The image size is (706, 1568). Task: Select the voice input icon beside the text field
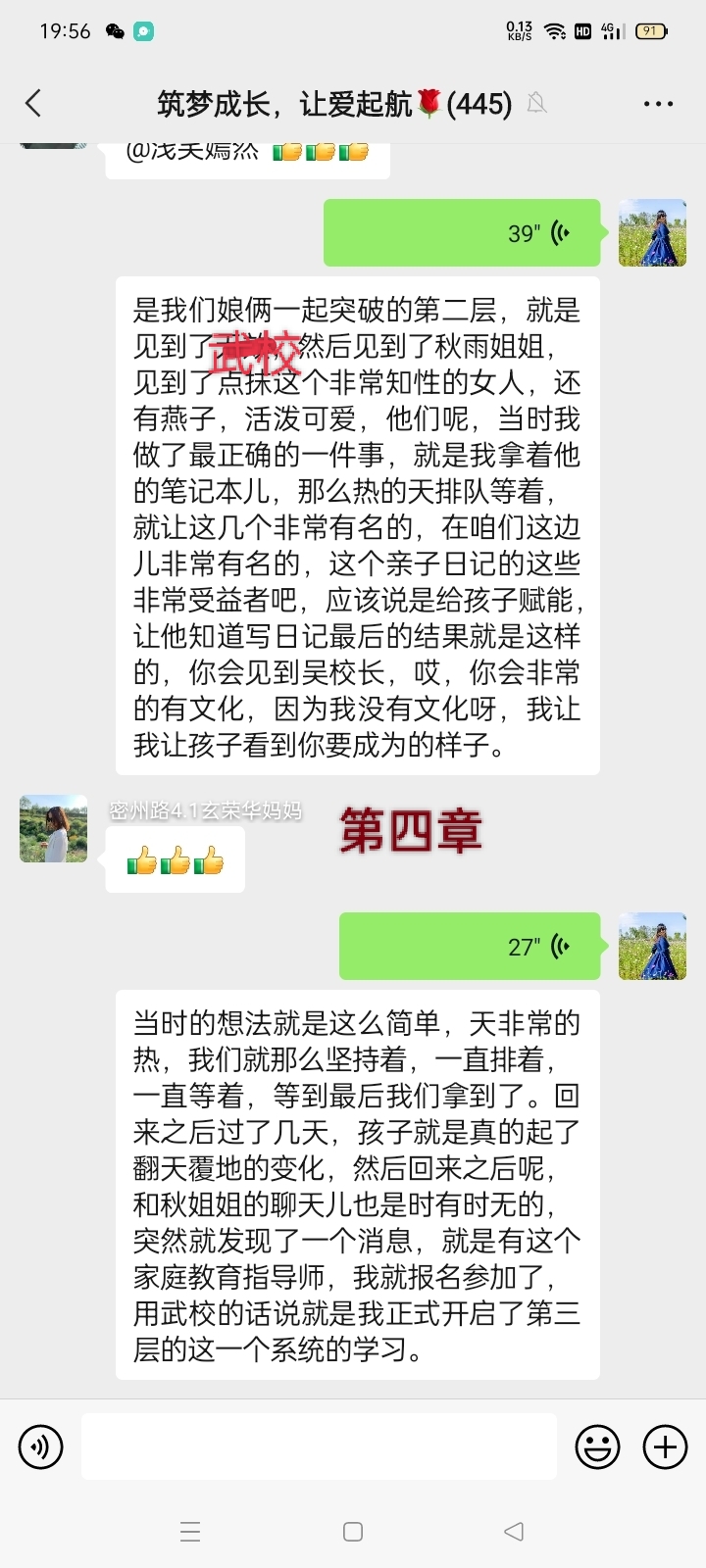point(39,1446)
